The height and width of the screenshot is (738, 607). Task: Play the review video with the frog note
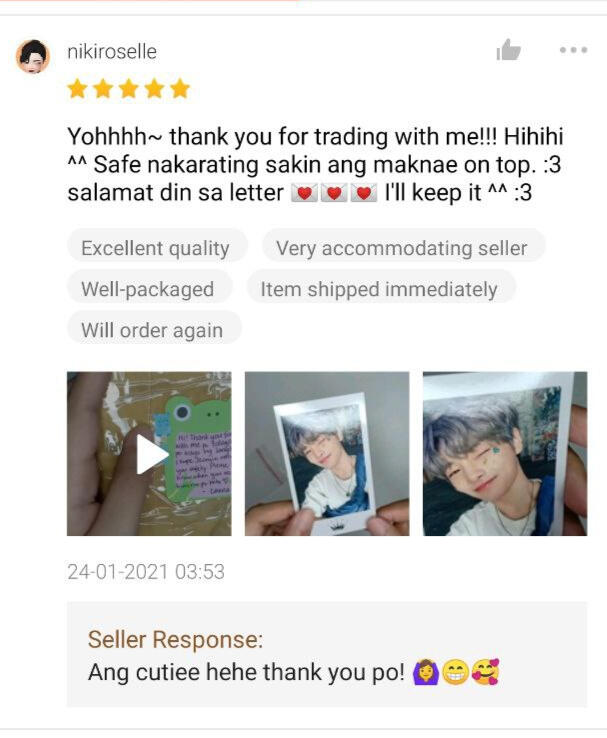click(x=150, y=454)
